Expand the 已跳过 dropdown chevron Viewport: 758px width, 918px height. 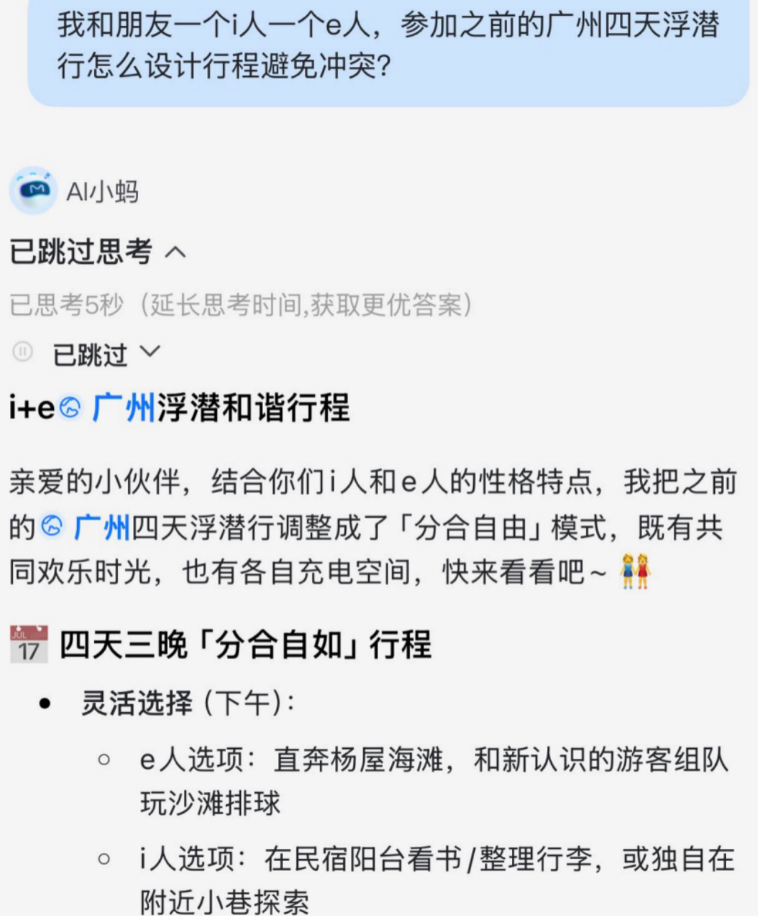[150, 352]
